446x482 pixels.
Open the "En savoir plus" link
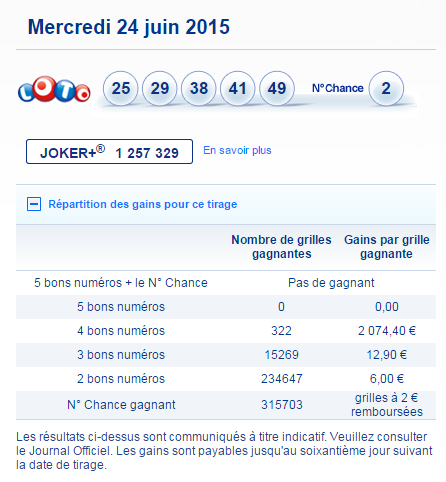[x=237, y=150]
